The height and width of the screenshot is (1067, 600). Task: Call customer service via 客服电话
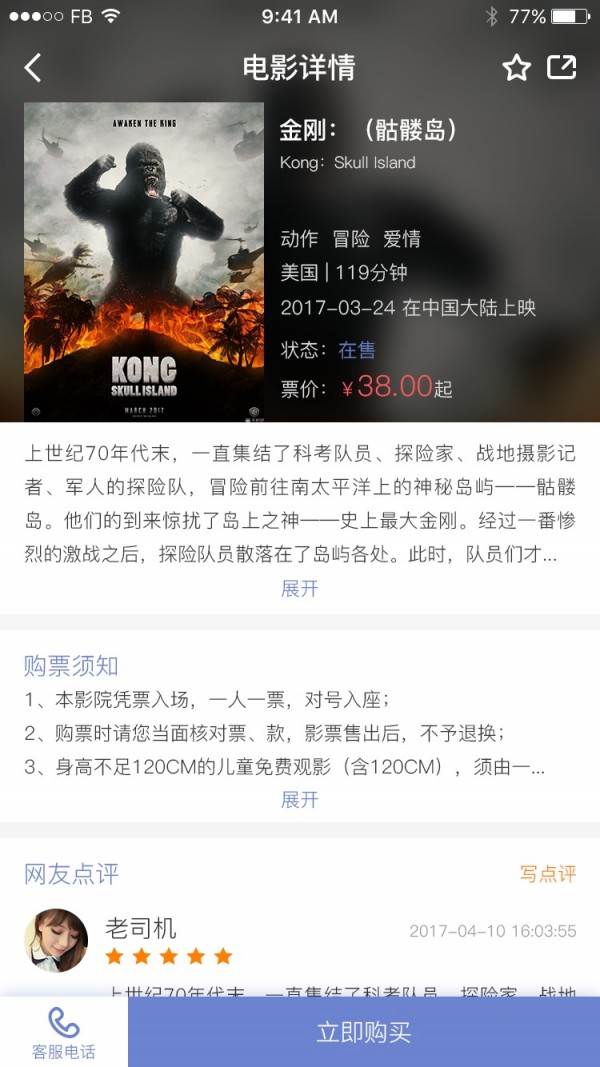tap(64, 1032)
